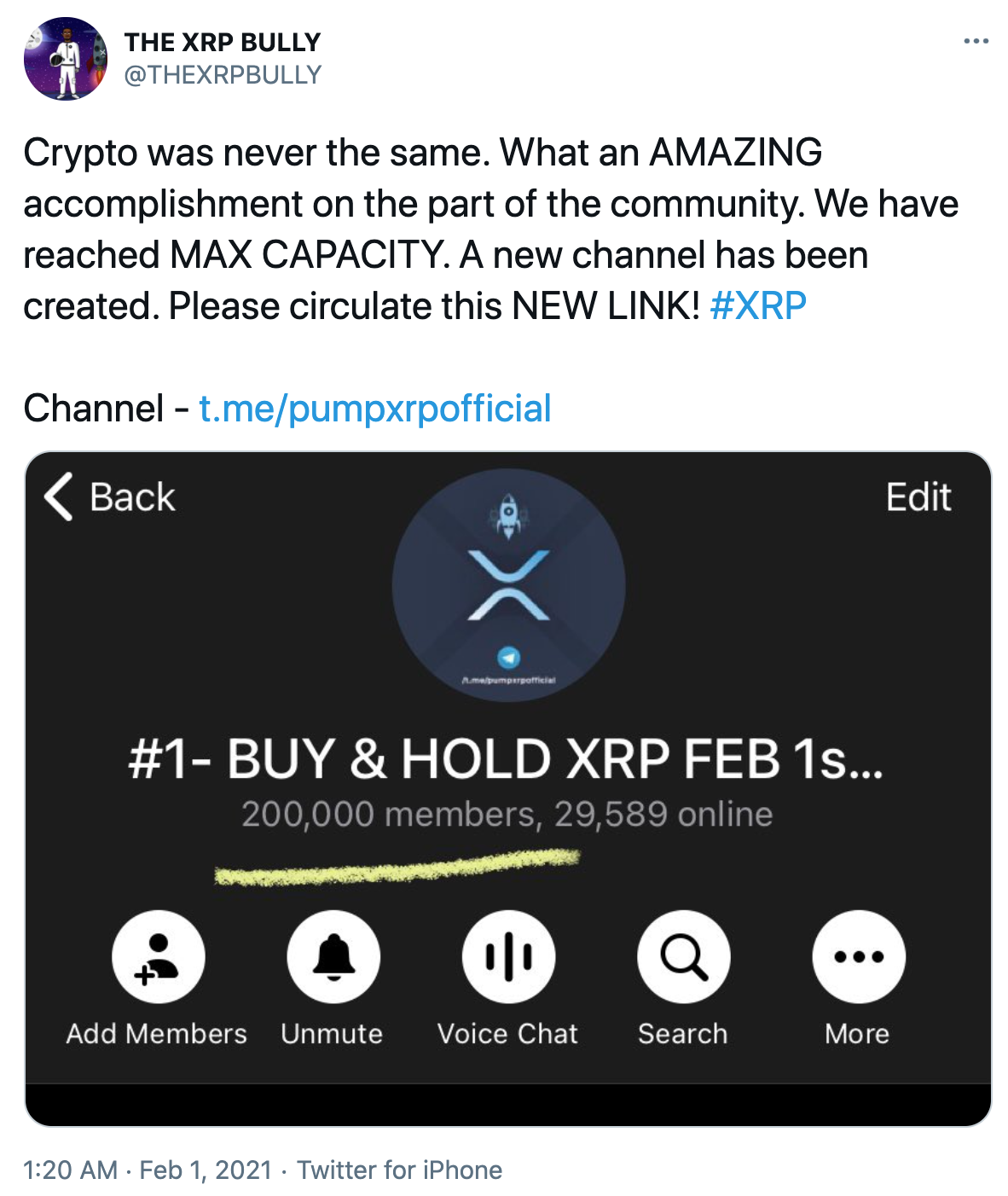Open the Twitter for iPhone source link
The image size is (1008, 1196).
pyautogui.click(x=399, y=1170)
